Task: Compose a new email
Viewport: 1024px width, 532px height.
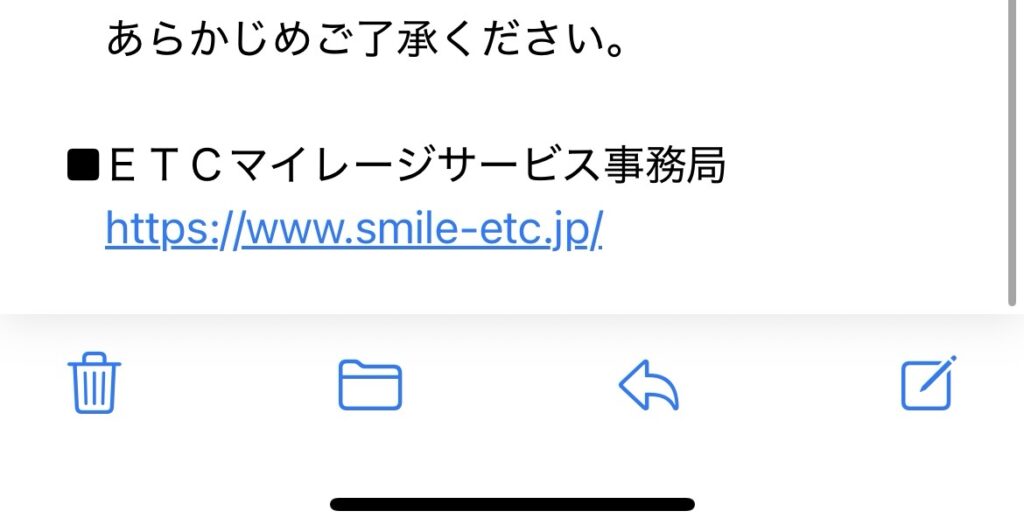Action: click(x=928, y=383)
